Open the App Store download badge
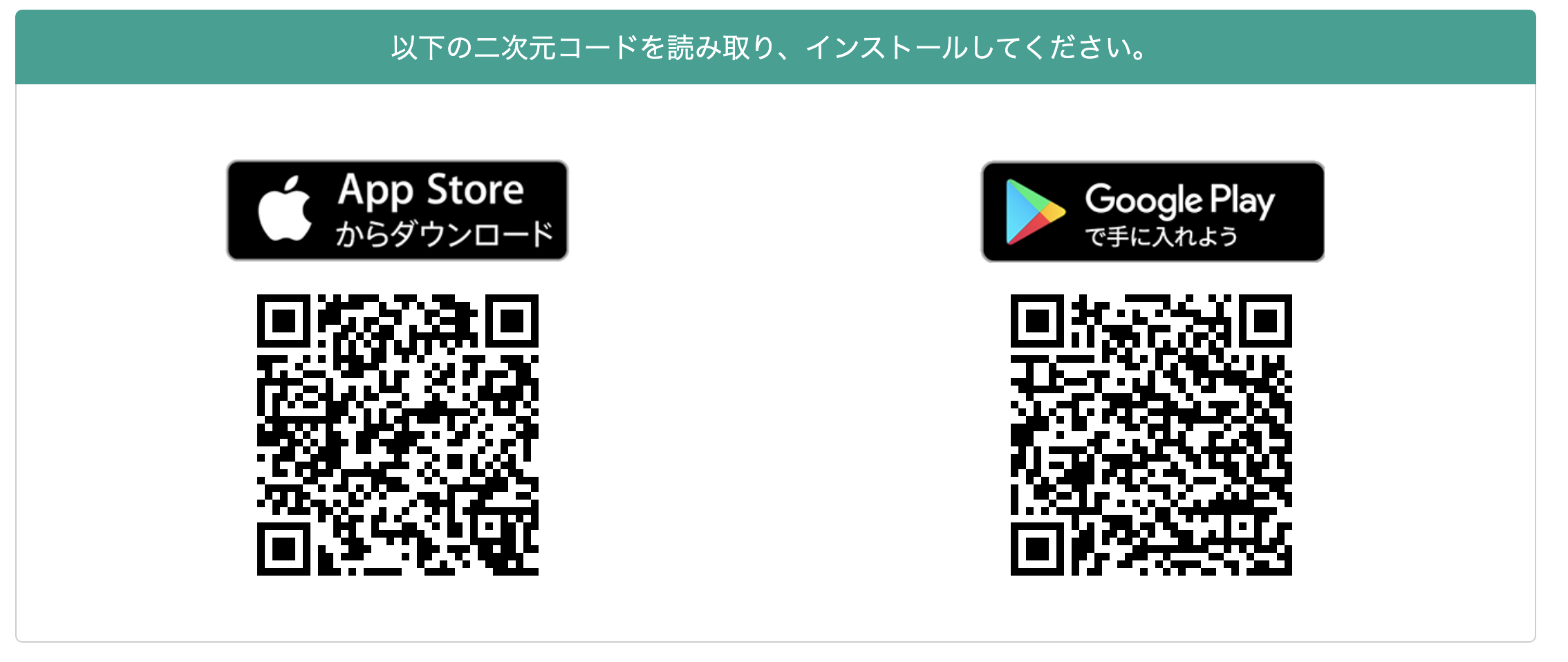The width and height of the screenshot is (1568, 662). coord(397,211)
